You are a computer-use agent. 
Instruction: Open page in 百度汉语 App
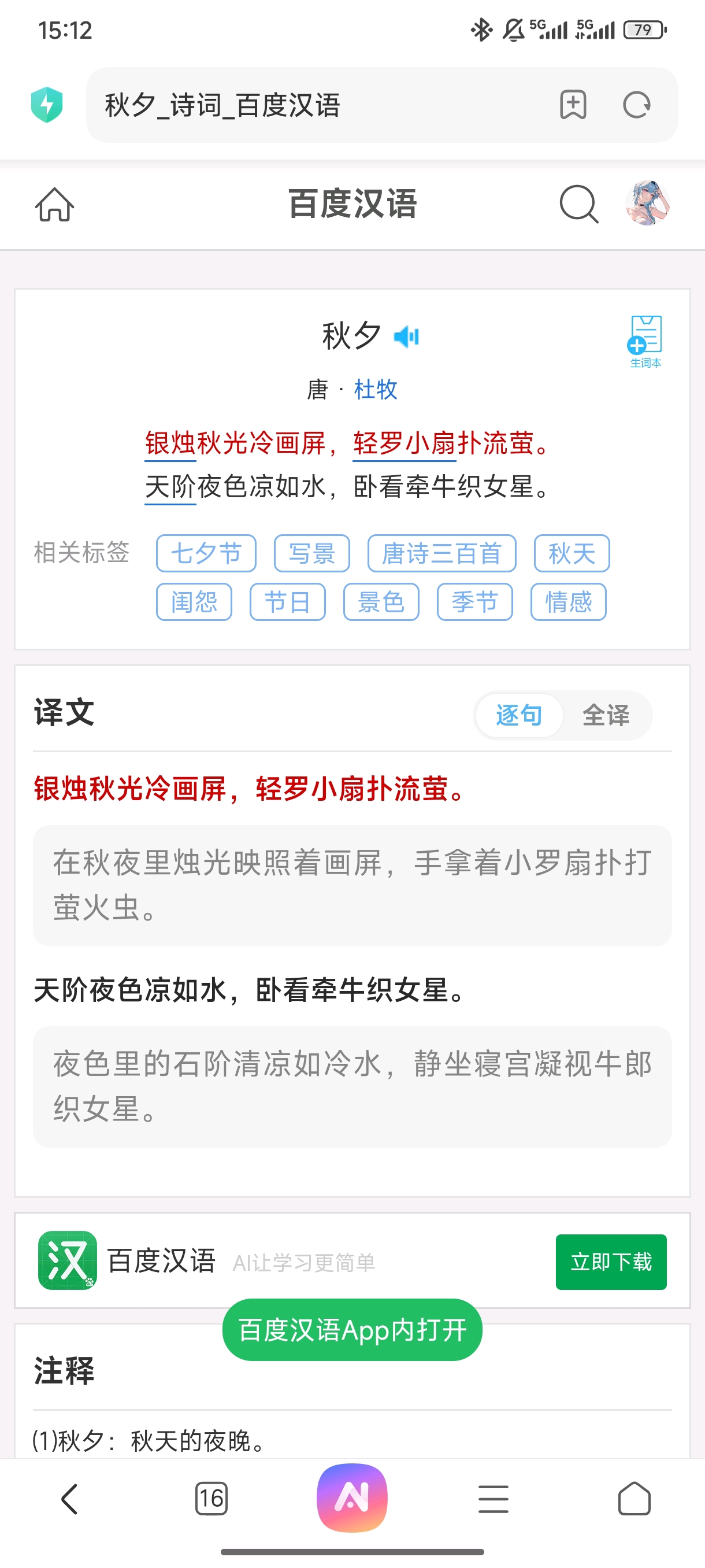352,1330
